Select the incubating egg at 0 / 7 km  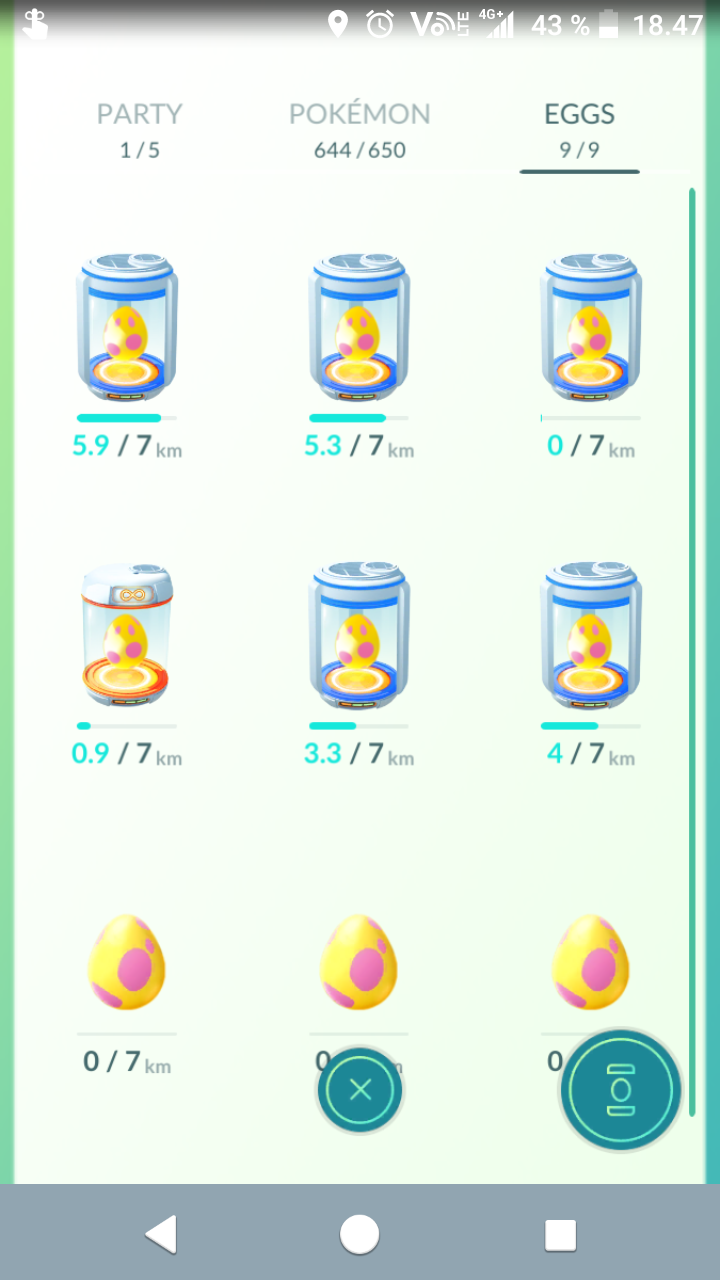point(590,328)
